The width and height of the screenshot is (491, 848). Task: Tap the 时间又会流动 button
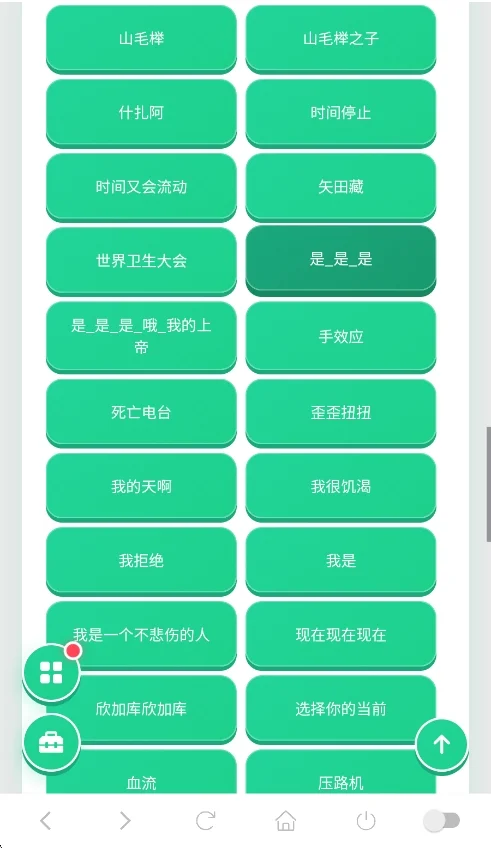coord(141,186)
